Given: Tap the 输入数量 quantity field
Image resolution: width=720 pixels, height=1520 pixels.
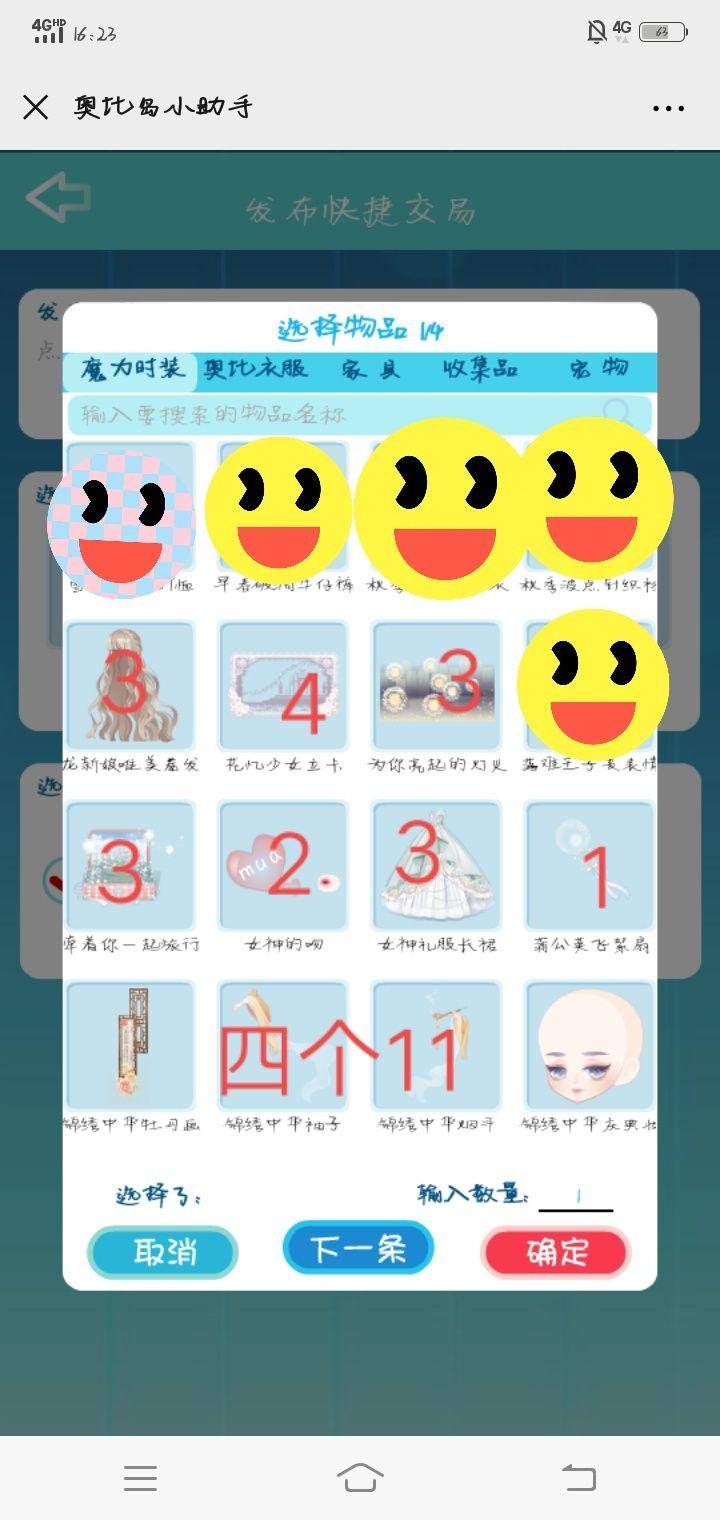Looking at the screenshot, I should (x=576, y=1196).
